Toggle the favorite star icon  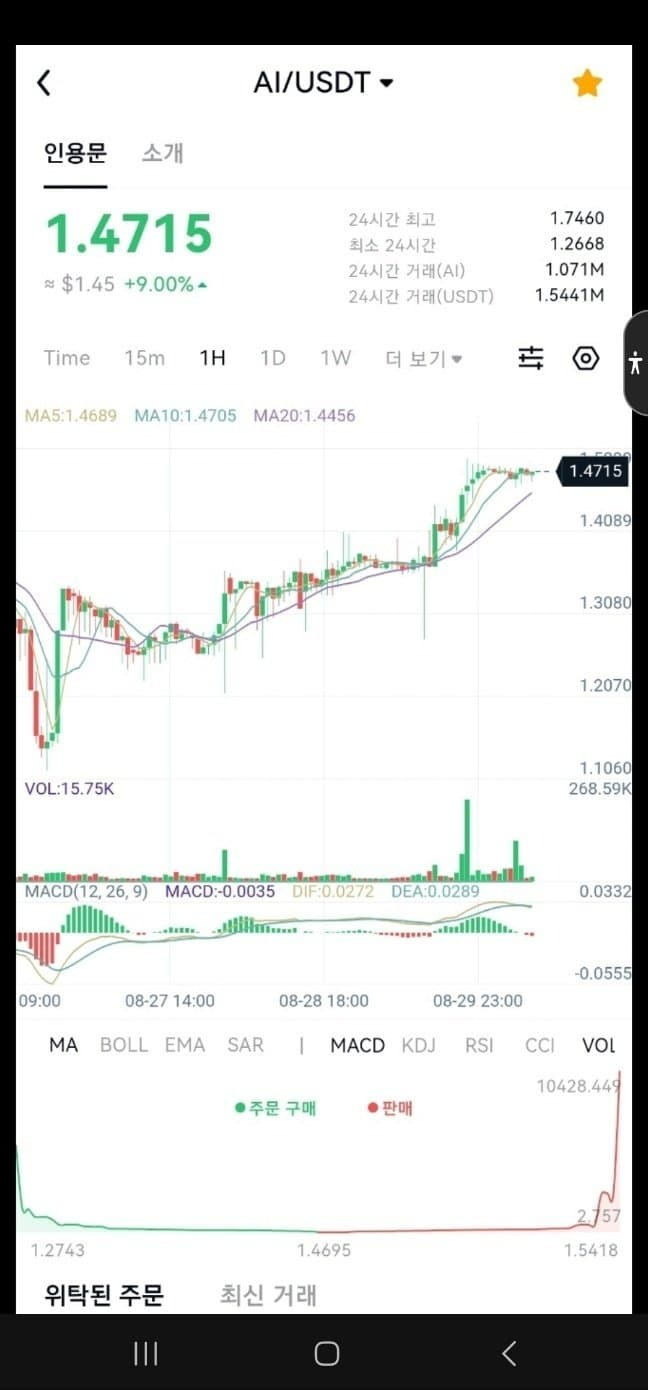point(587,83)
